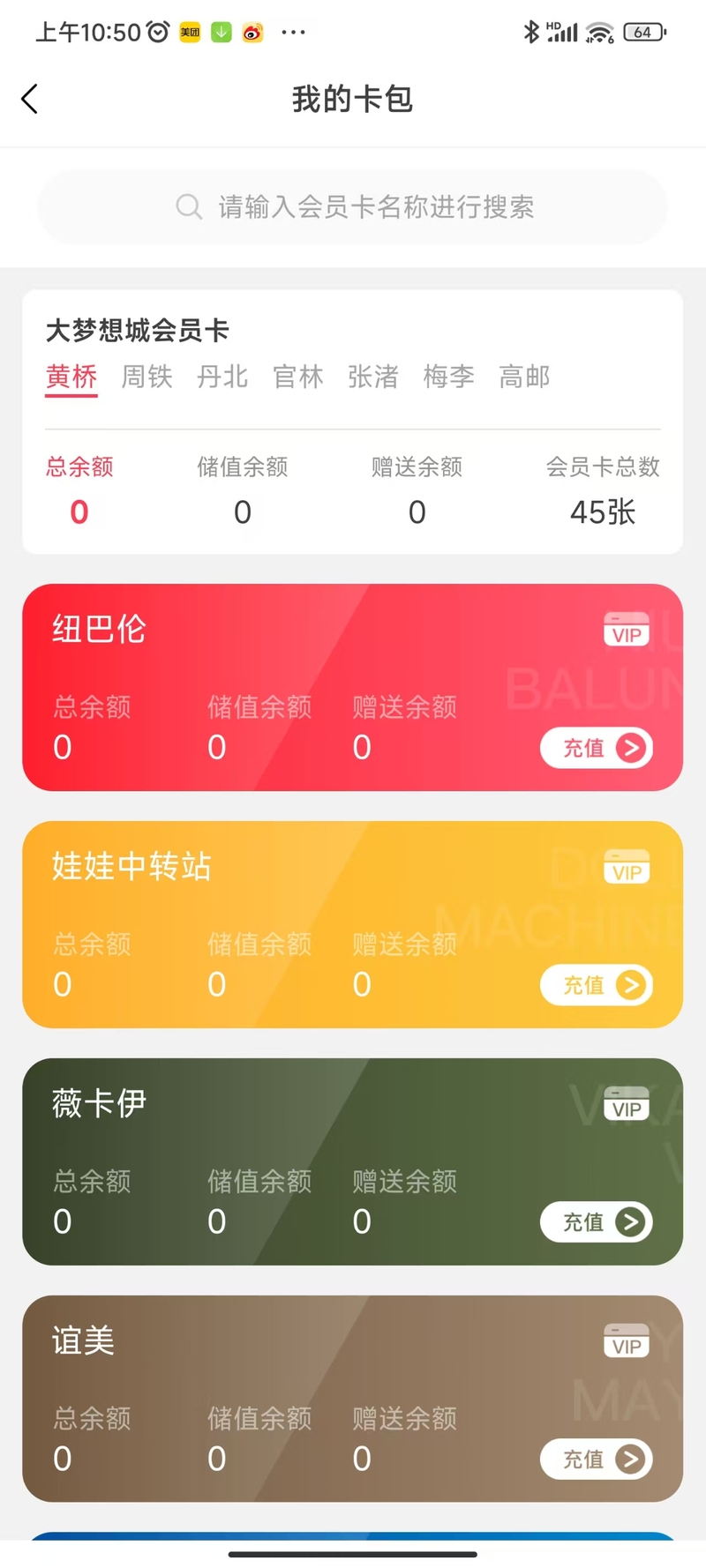Switch to the 官林 tab
Viewport: 706px width, 1568px height.
[x=298, y=377]
